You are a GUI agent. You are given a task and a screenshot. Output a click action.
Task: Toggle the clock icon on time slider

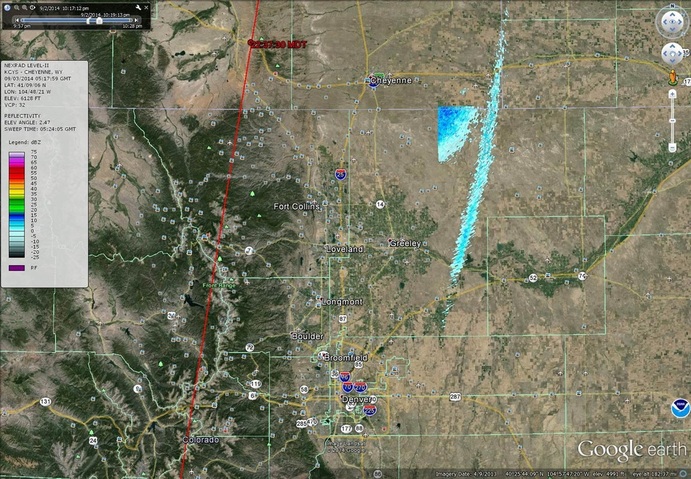click(x=7, y=8)
